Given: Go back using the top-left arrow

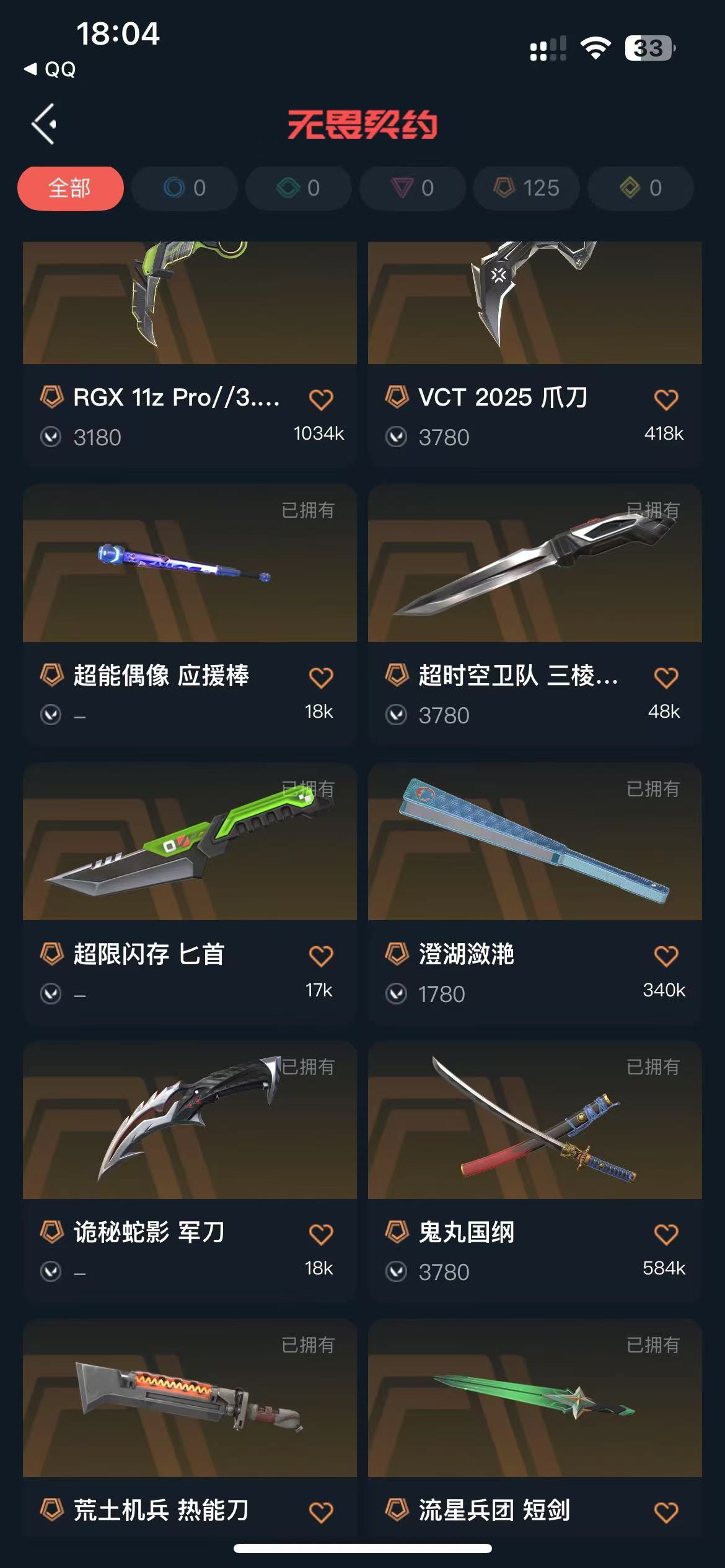Looking at the screenshot, I should point(45,124).
